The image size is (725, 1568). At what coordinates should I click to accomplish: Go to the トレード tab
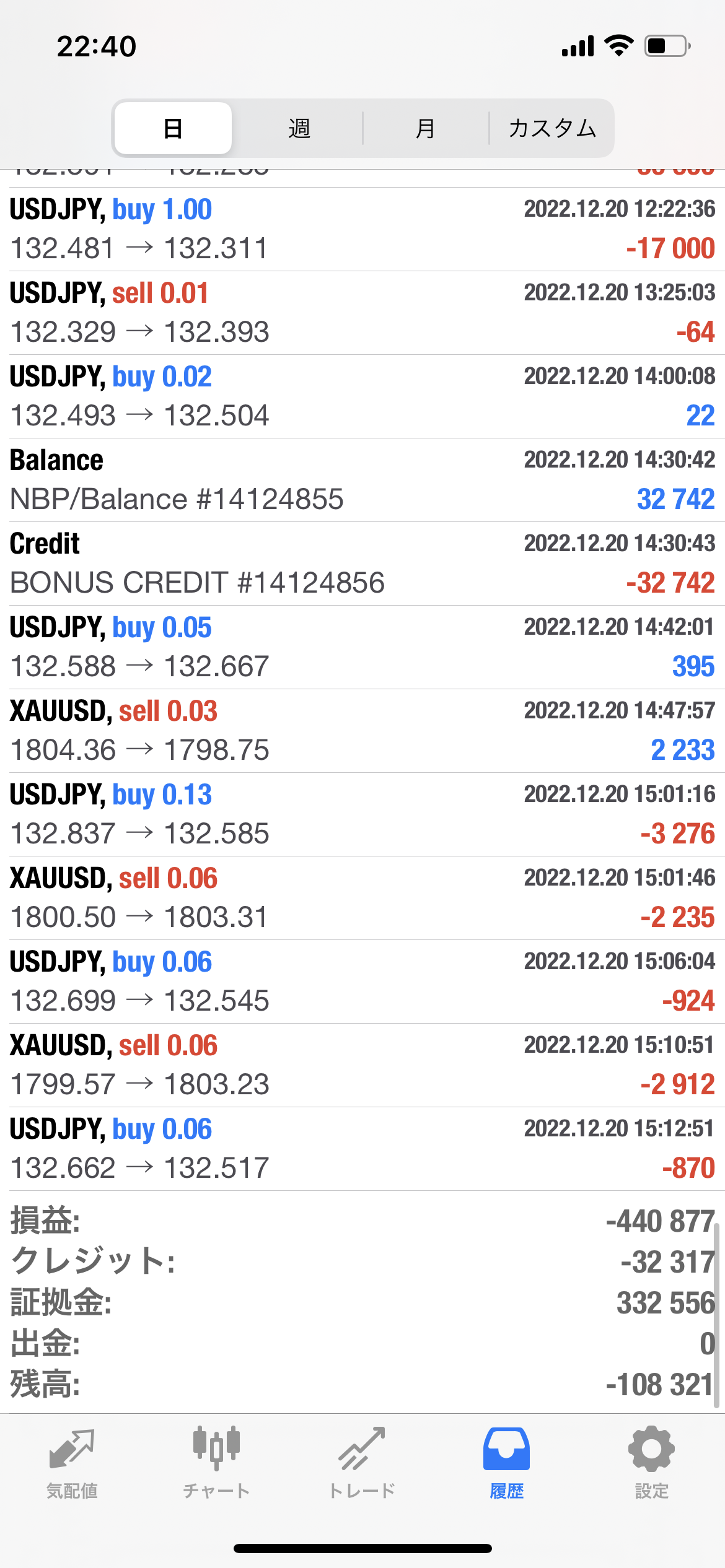[362, 1464]
